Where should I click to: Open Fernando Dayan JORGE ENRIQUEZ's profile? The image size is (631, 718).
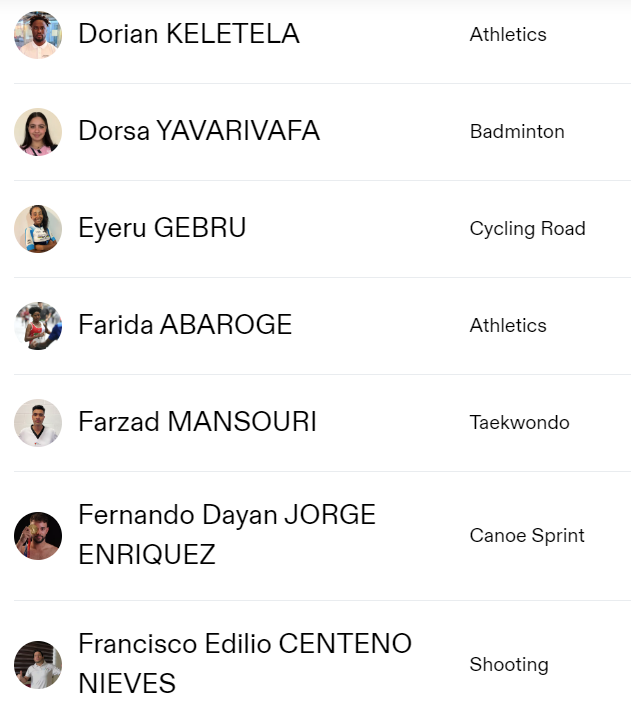[x=227, y=535]
